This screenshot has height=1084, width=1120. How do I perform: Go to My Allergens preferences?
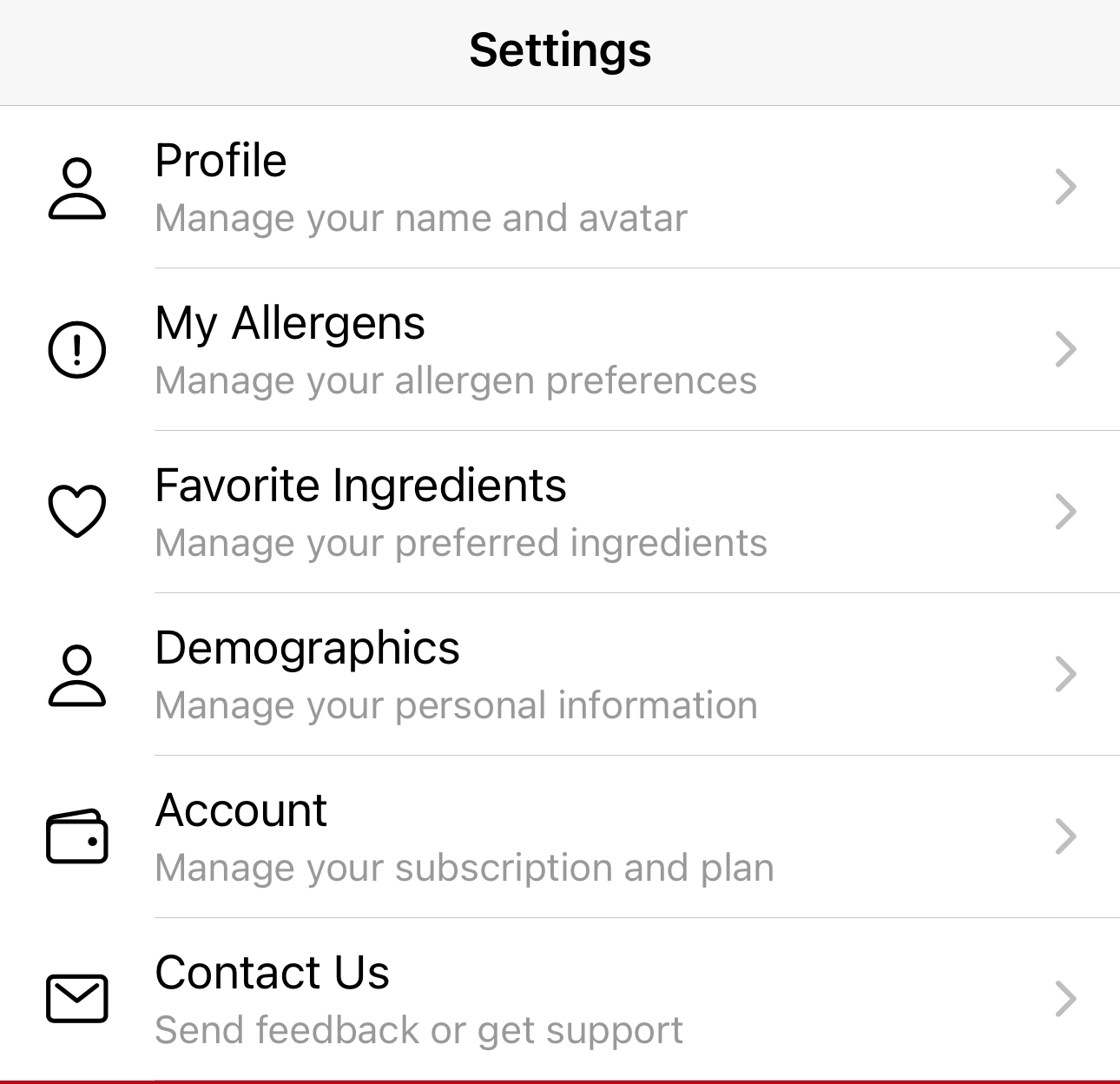[x=560, y=350]
